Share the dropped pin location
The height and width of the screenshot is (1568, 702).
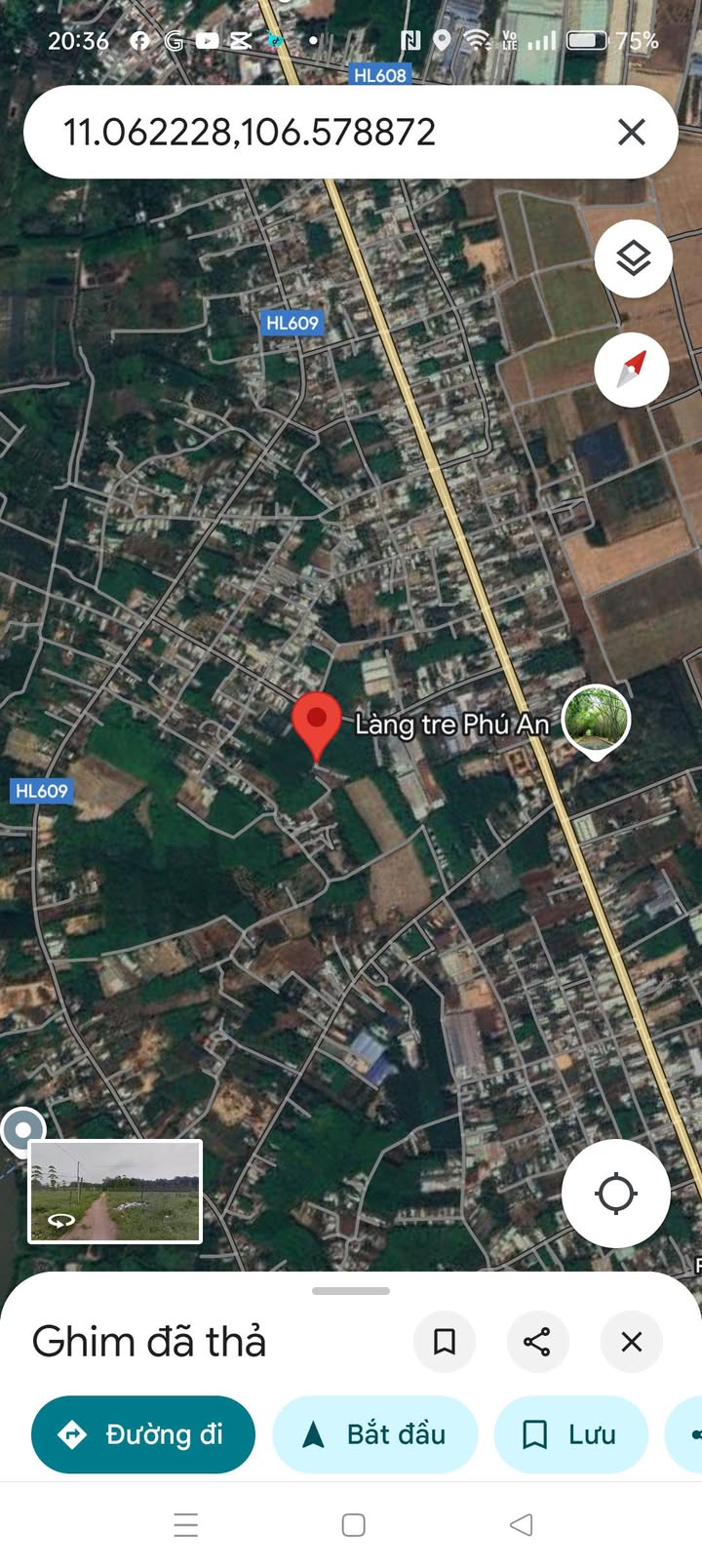tap(537, 1342)
